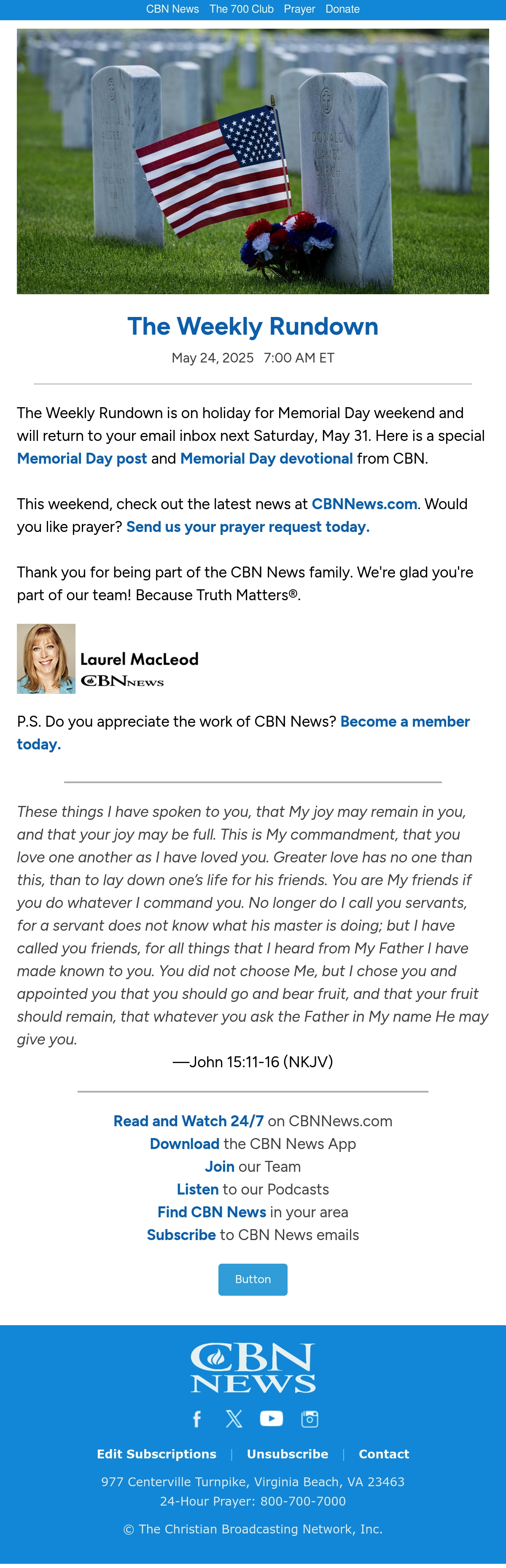
Task: Open the Prayer link in header
Action: point(299,9)
